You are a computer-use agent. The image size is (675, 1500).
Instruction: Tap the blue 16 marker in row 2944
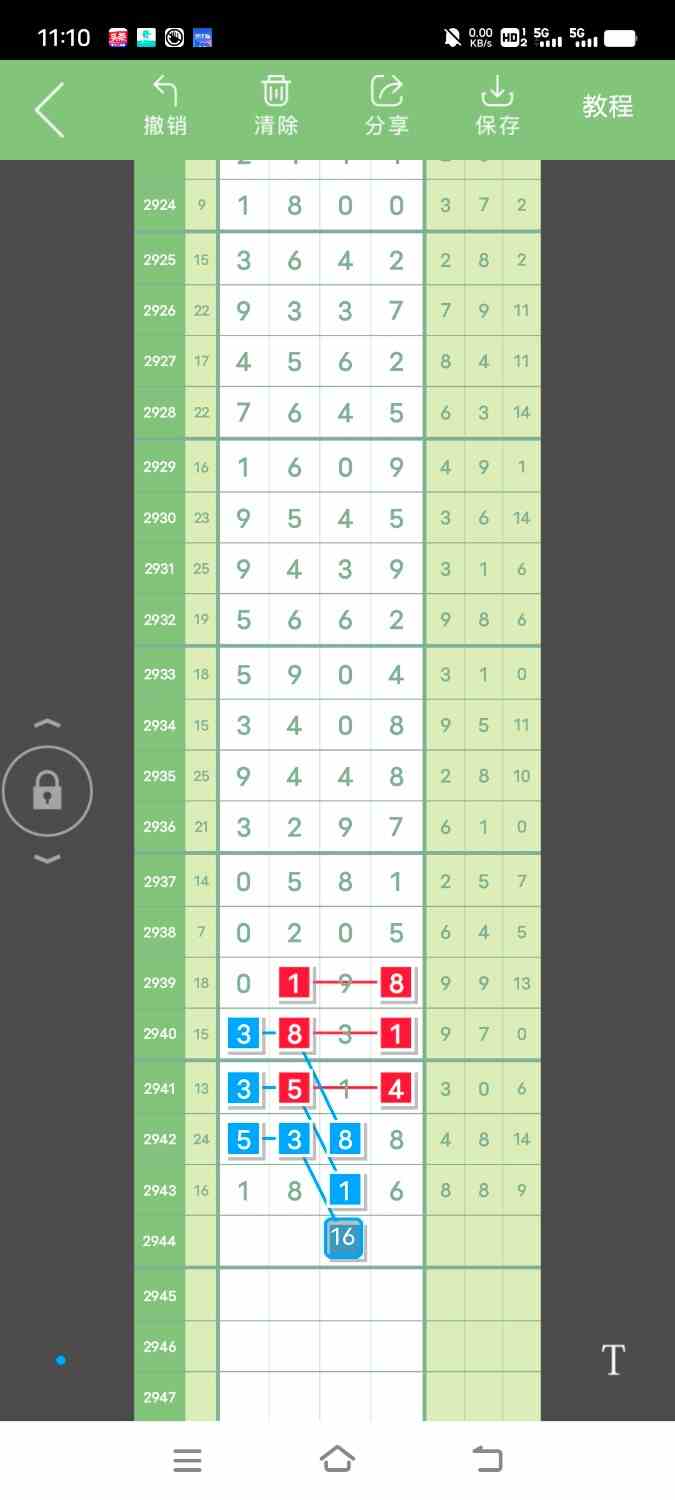tap(343, 1238)
